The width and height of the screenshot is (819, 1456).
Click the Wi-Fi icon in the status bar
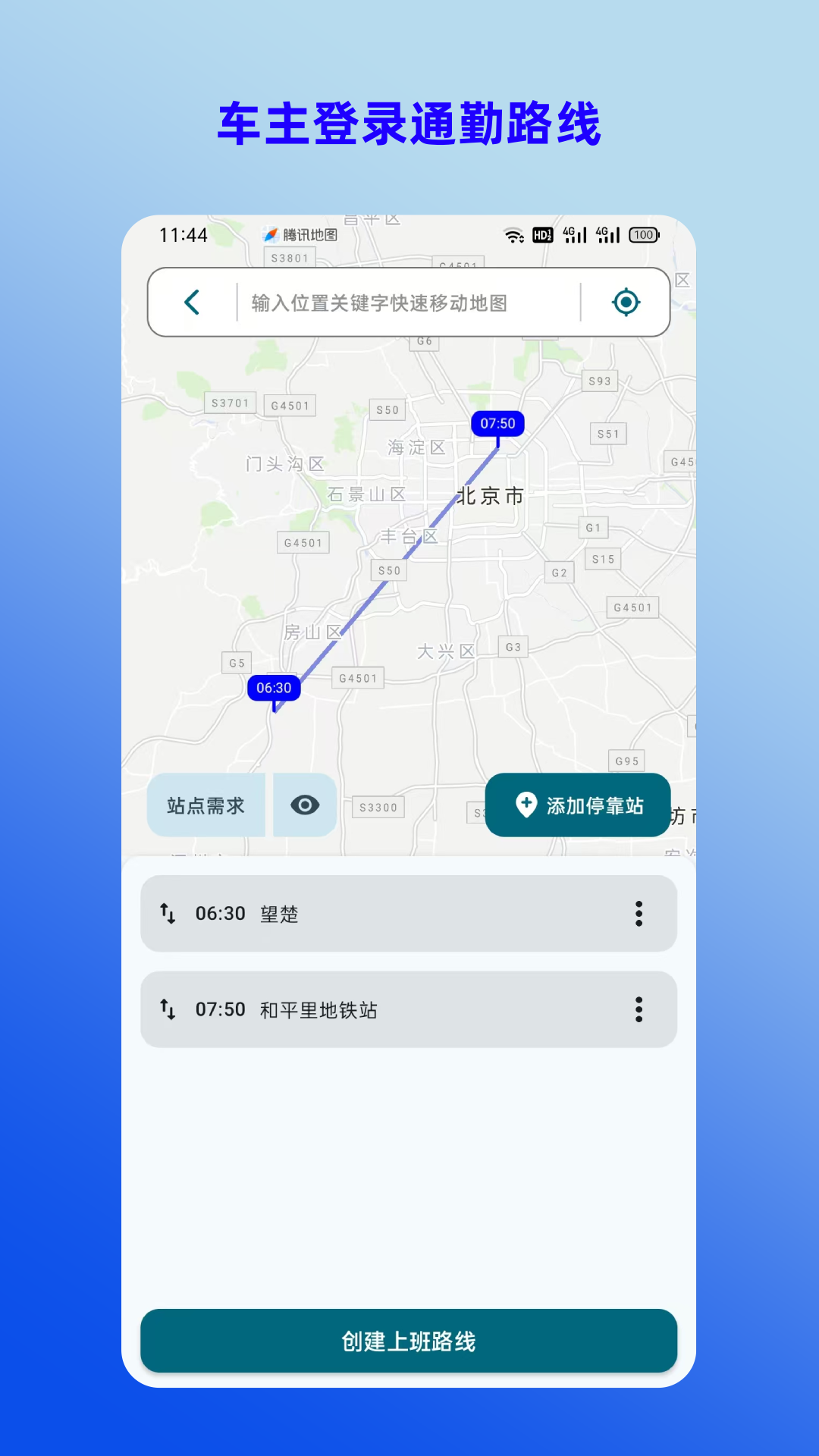(x=513, y=235)
